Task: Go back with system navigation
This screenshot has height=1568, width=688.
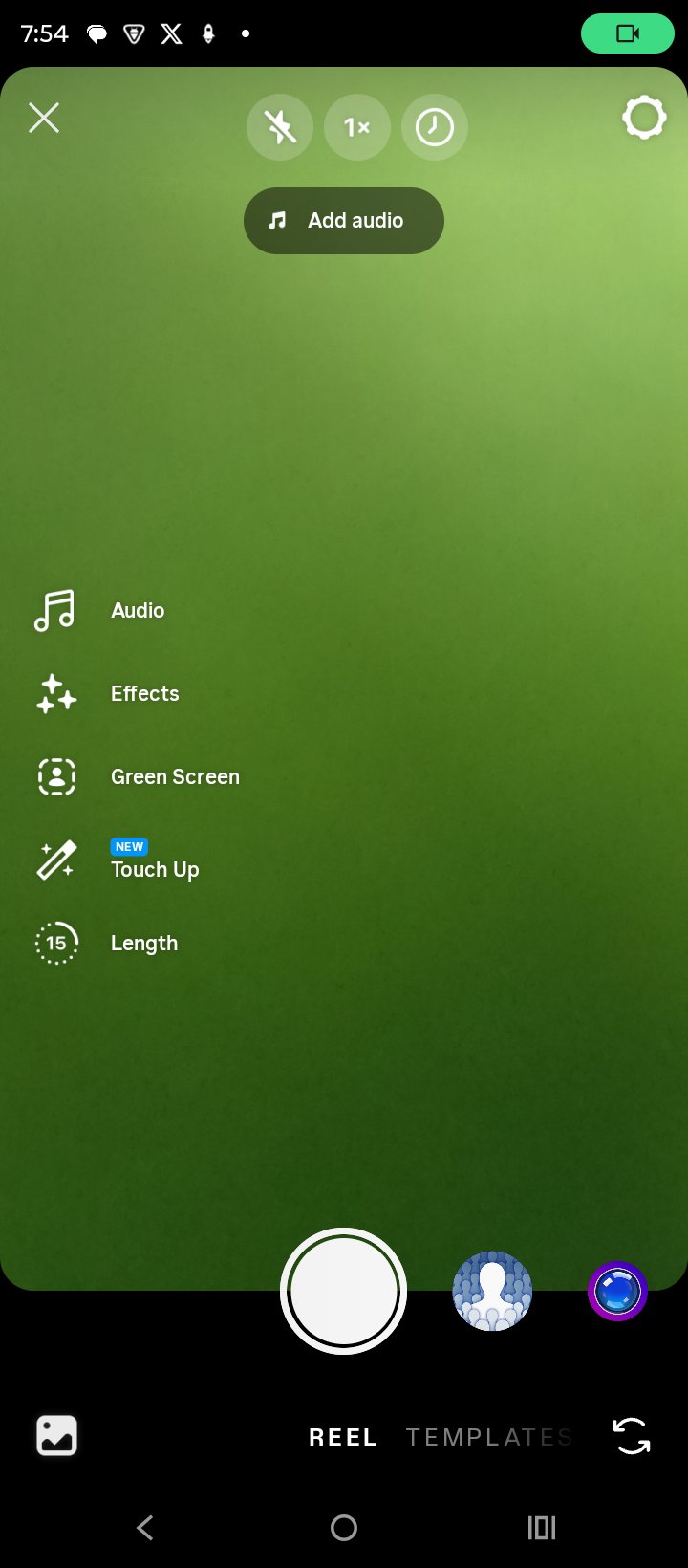Action: coord(145,1528)
